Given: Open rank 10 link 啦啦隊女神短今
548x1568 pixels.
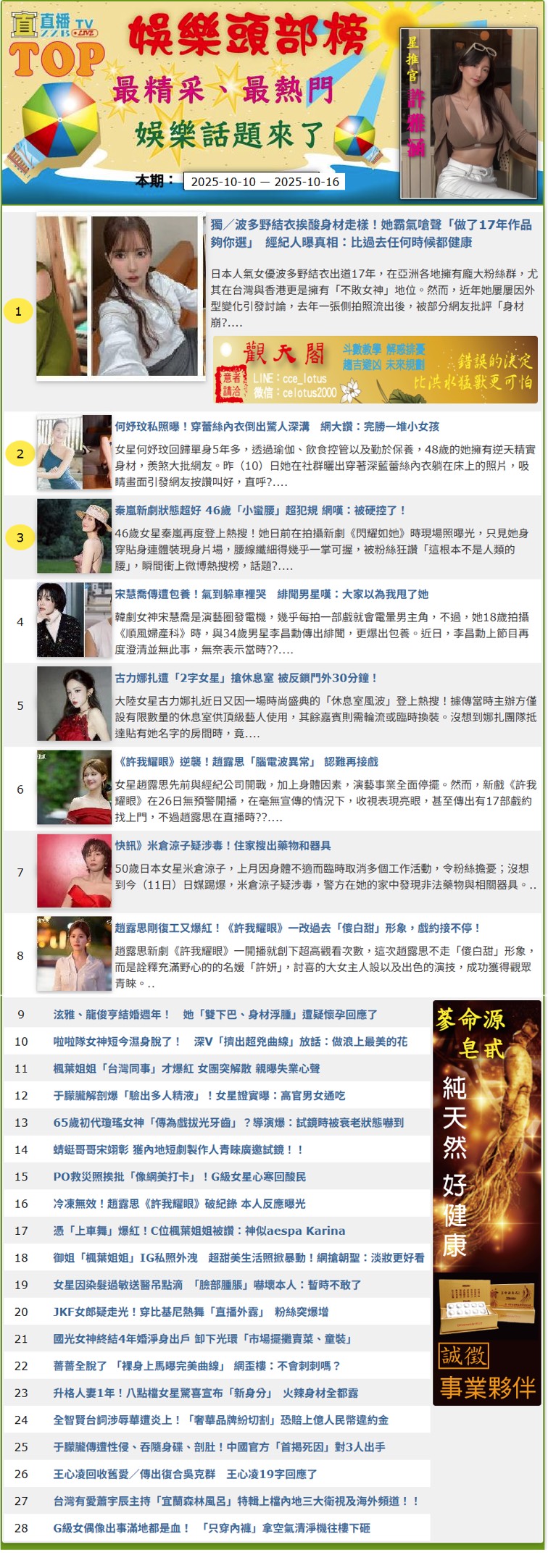Looking at the screenshot, I should point(230,1041).
